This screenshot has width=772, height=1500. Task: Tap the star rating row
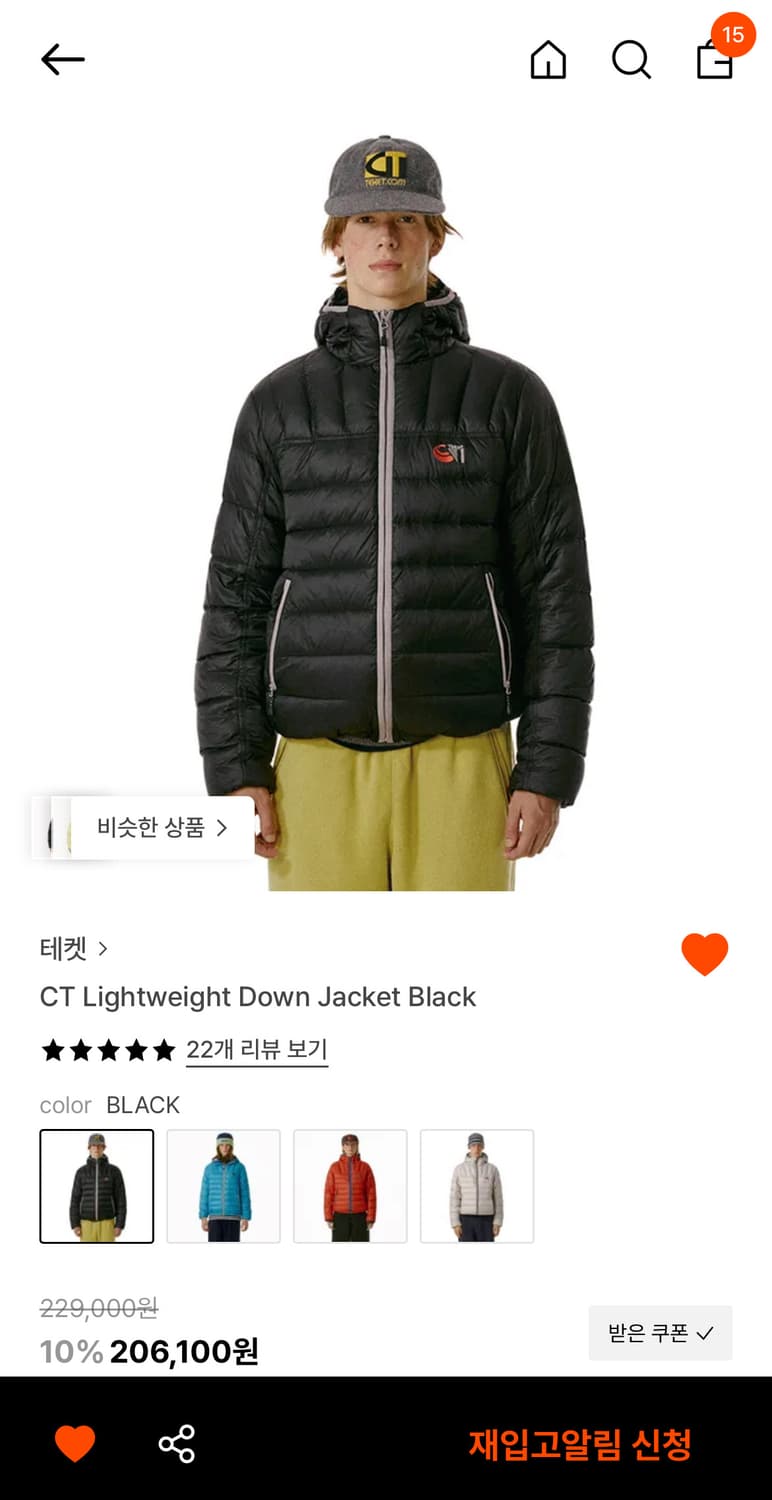click(x=107, y=1050)
